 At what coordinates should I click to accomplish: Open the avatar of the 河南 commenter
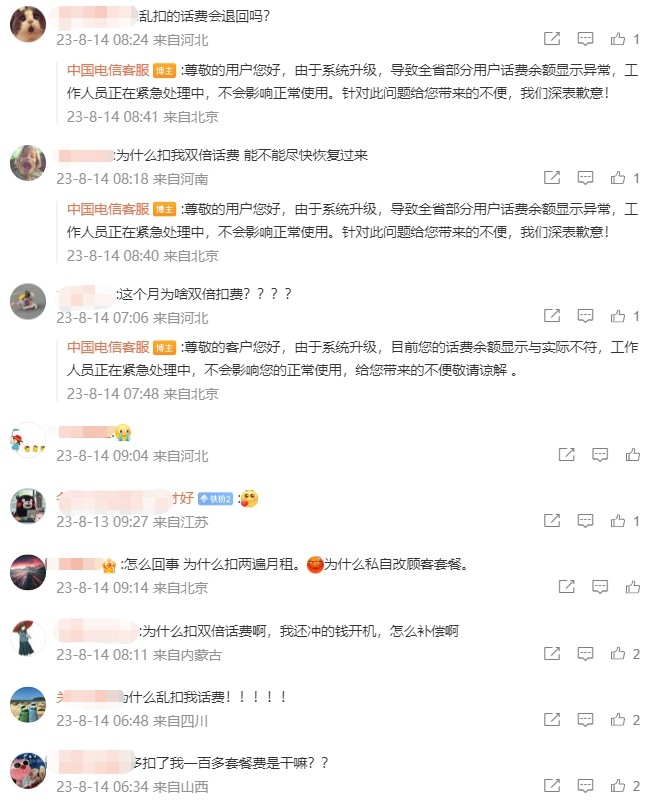coord(28,163)
